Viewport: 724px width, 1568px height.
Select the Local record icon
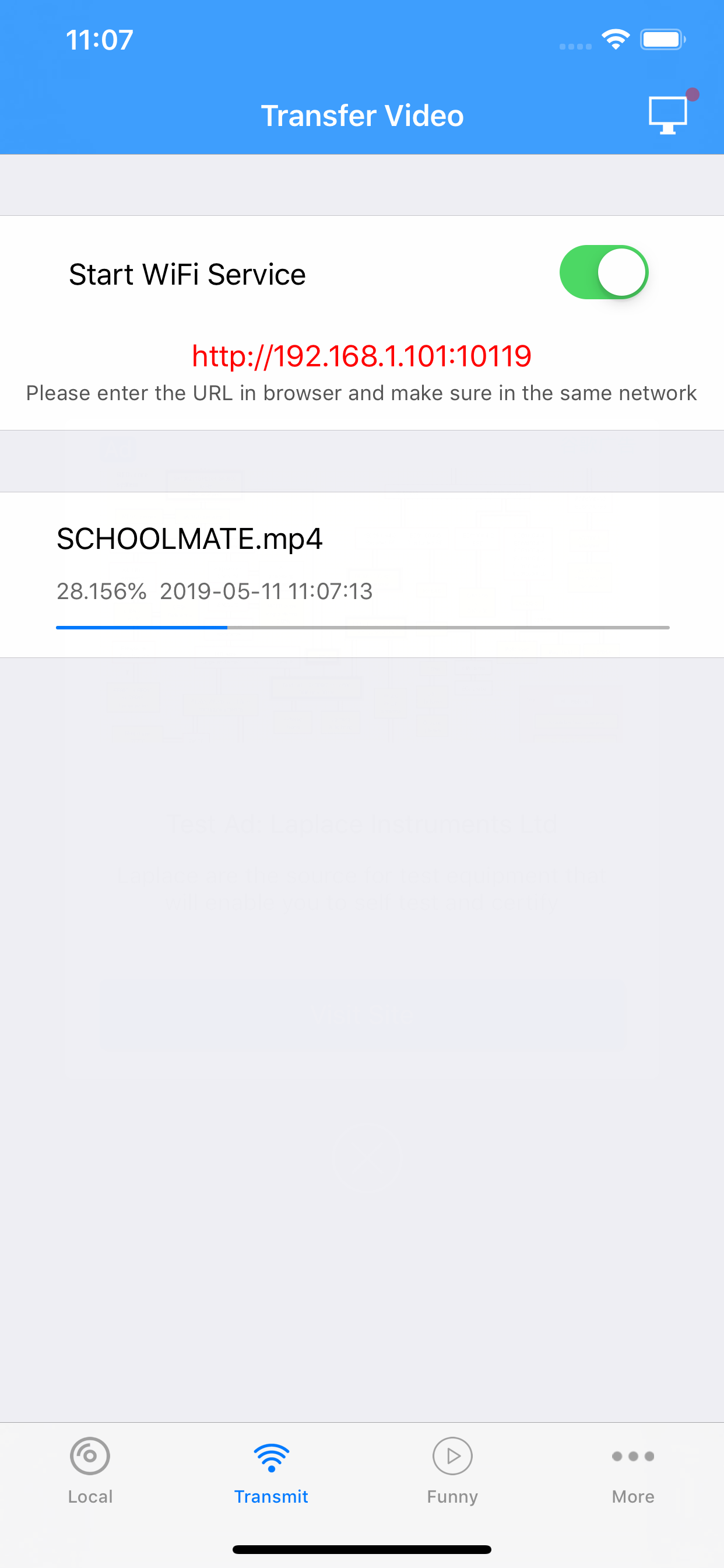tap(90, 1456)
